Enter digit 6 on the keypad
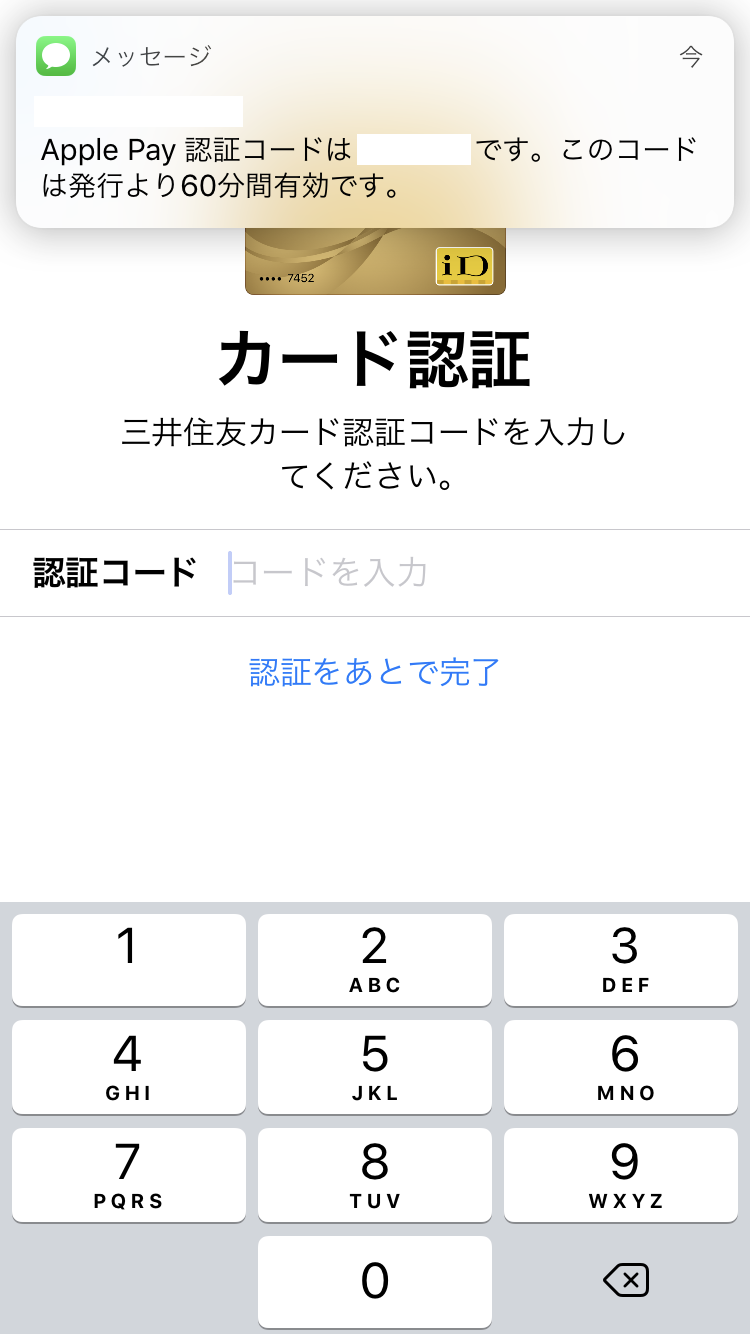Screen dimensions: 750x1334 point(625,1067)
